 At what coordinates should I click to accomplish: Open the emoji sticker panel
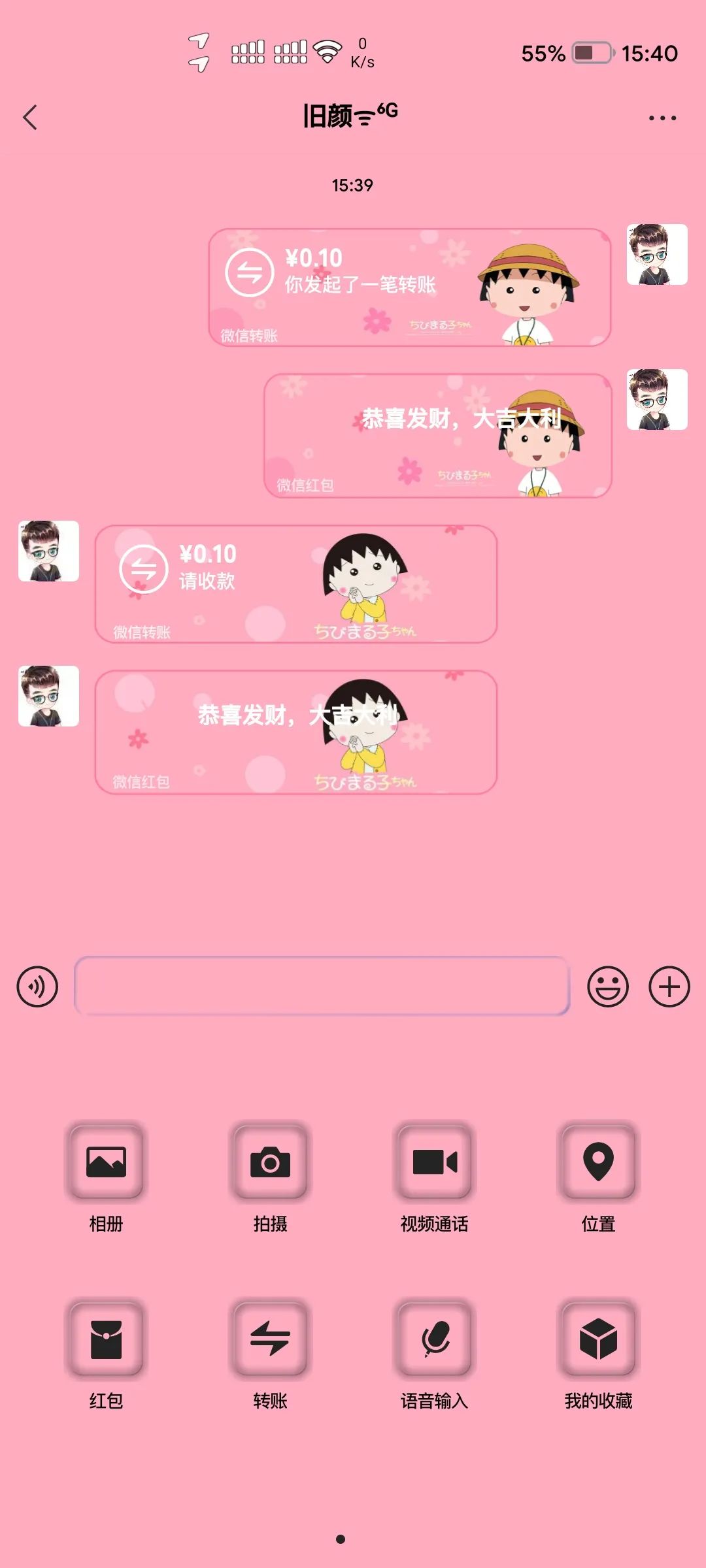pos(607,987)
